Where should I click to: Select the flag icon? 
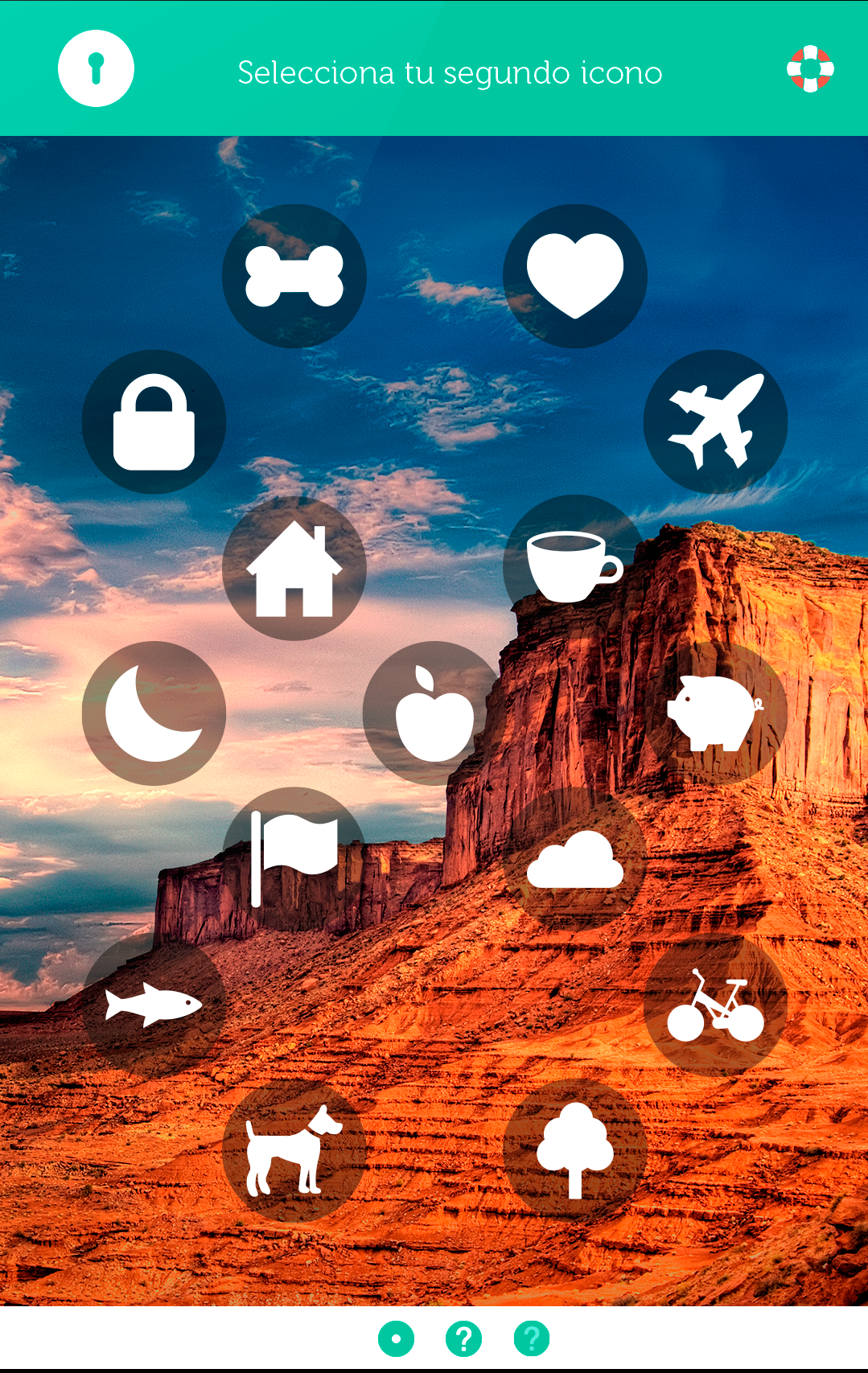pos(294,859)
